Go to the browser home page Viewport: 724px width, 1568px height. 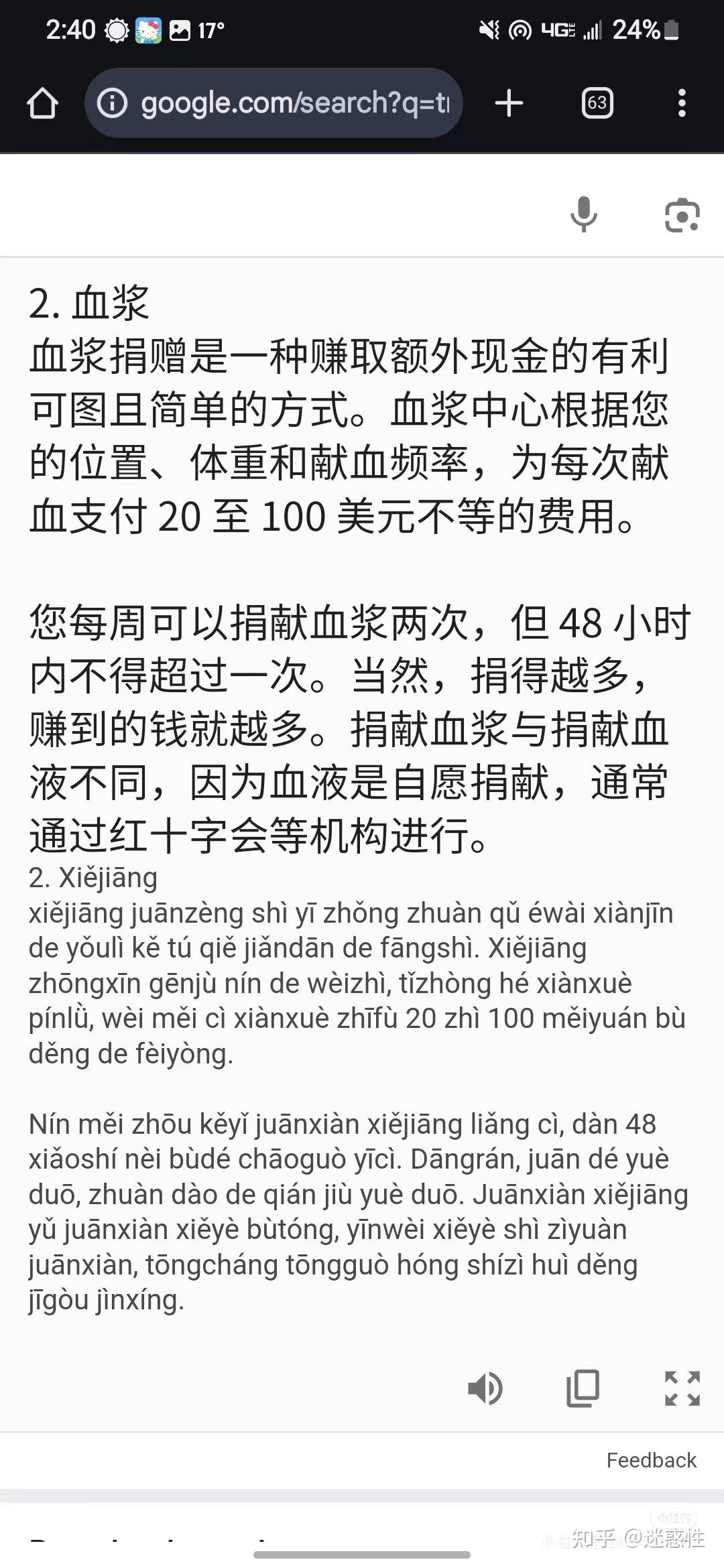coord(42,104)
